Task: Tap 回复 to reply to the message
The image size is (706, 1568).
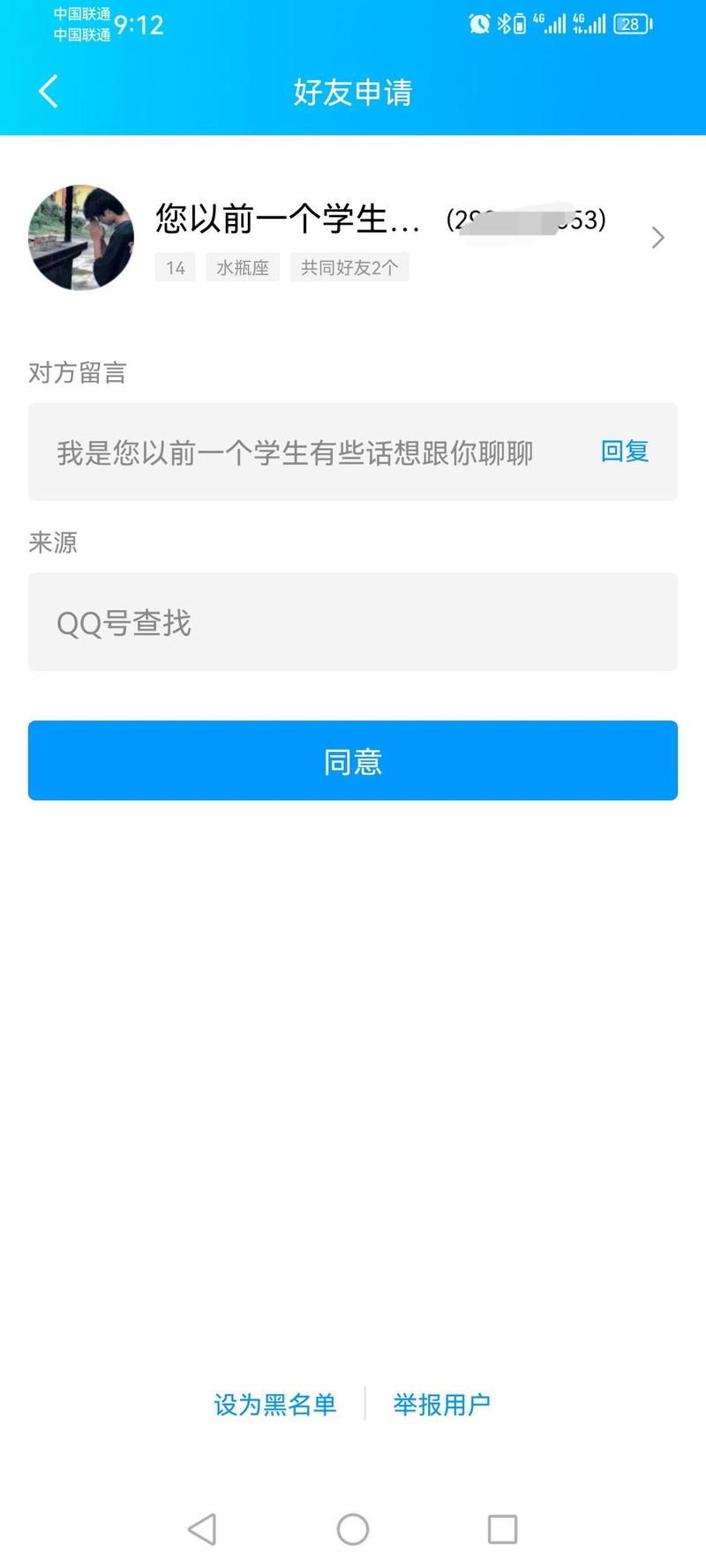Action: (625, 452)
